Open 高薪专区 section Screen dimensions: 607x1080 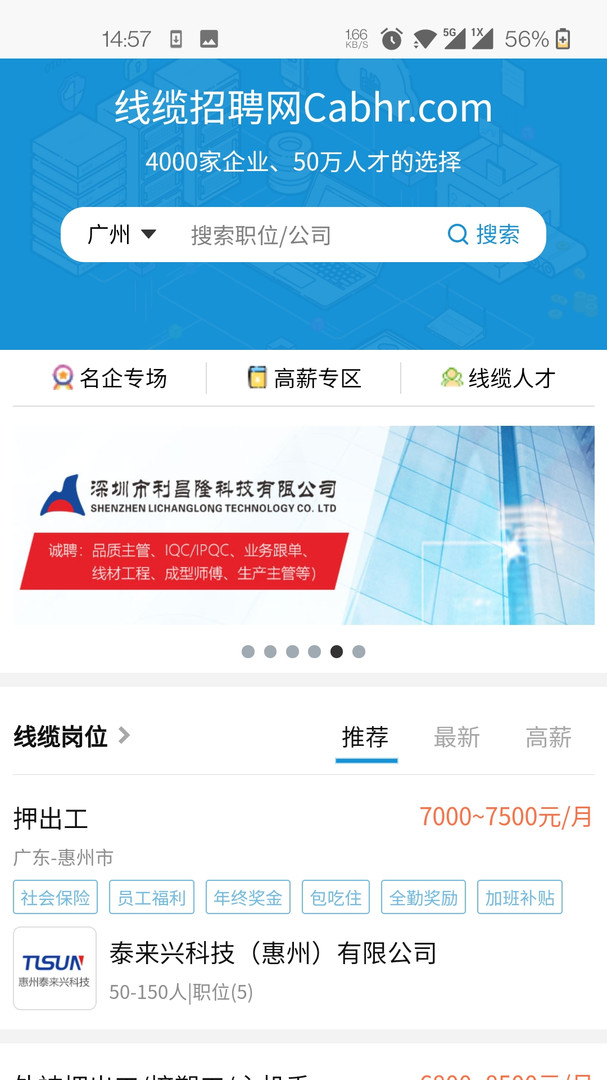click(304, 378)
